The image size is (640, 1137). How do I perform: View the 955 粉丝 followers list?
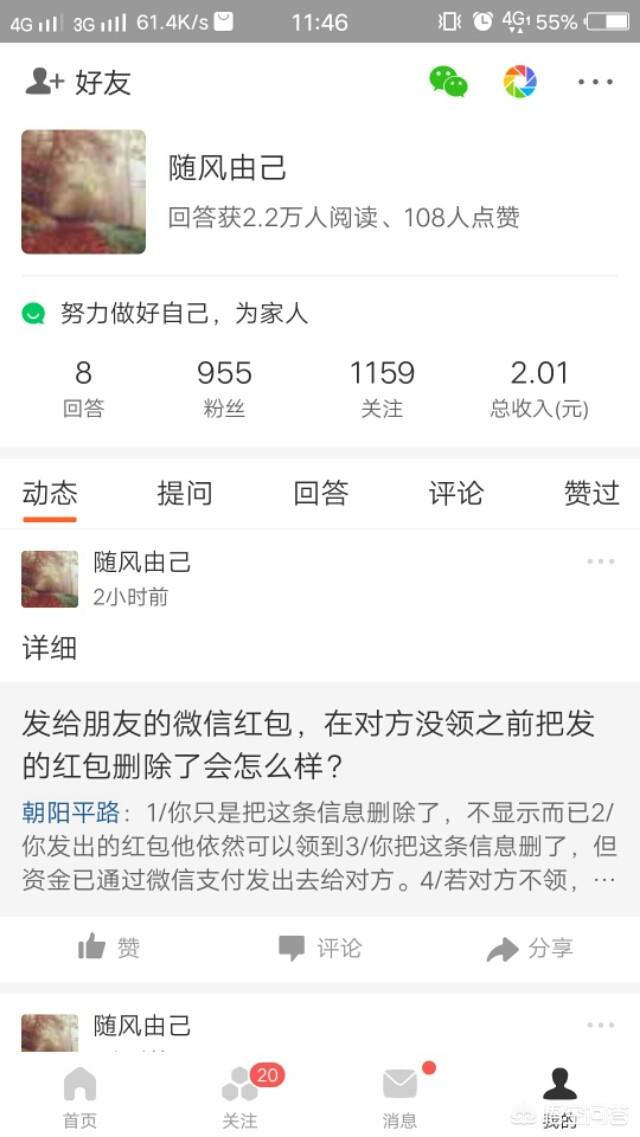pyautogui.click(x=224, y=389)
